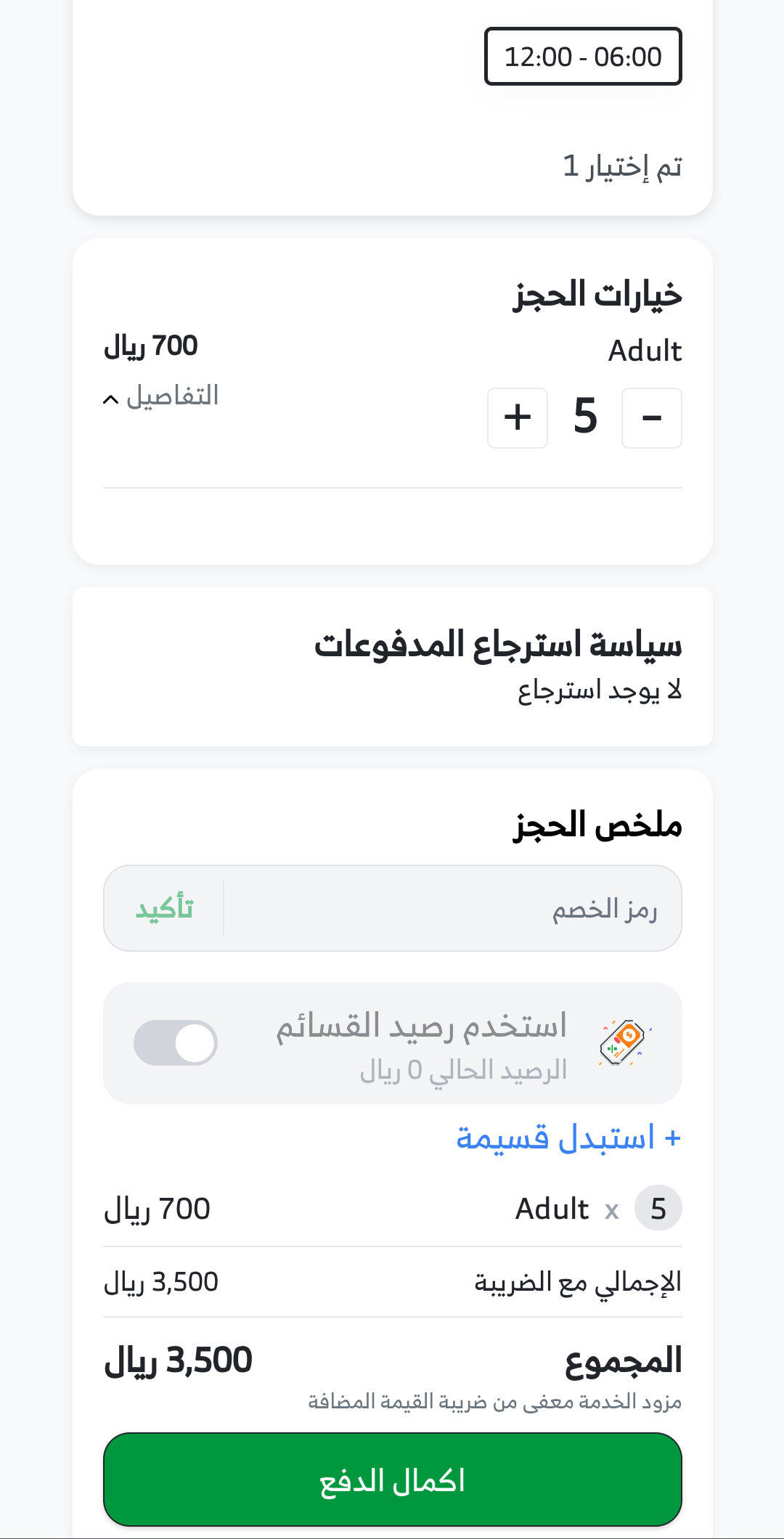This screenshot has height=1539, width=784.
Task: Select the 12:00 - 06:00 time slot
Action: tap(583, 57)
